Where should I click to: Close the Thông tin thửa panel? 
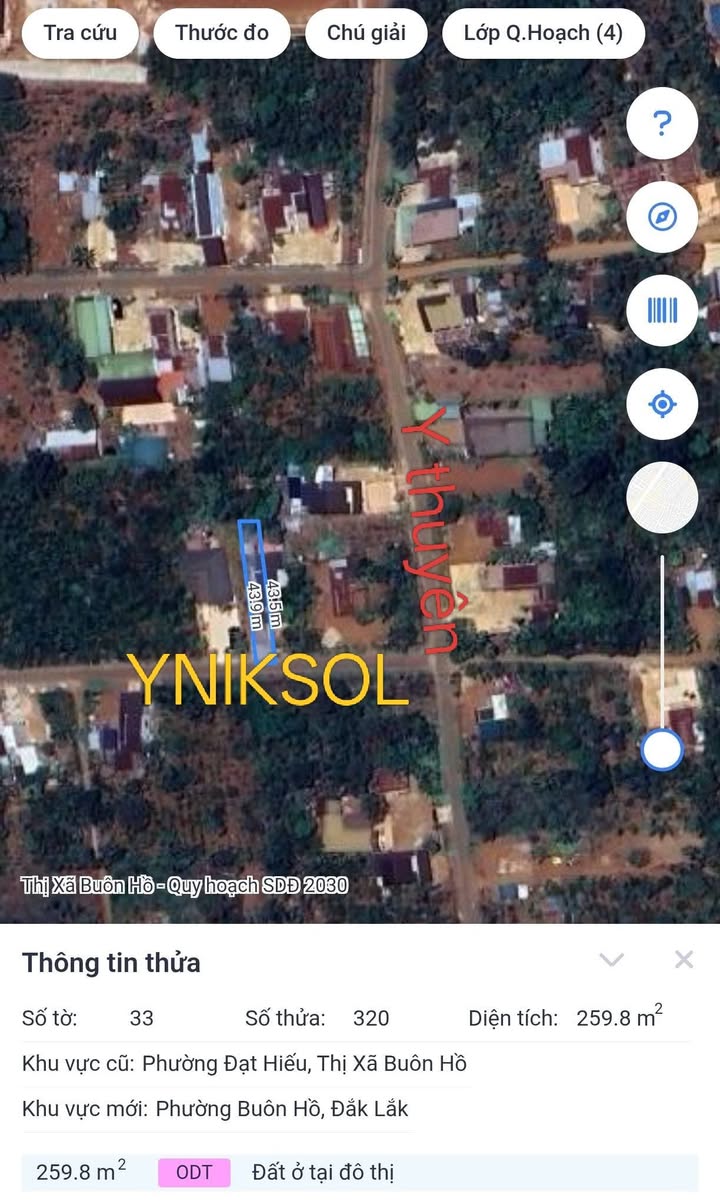click(x=684, y=960)
